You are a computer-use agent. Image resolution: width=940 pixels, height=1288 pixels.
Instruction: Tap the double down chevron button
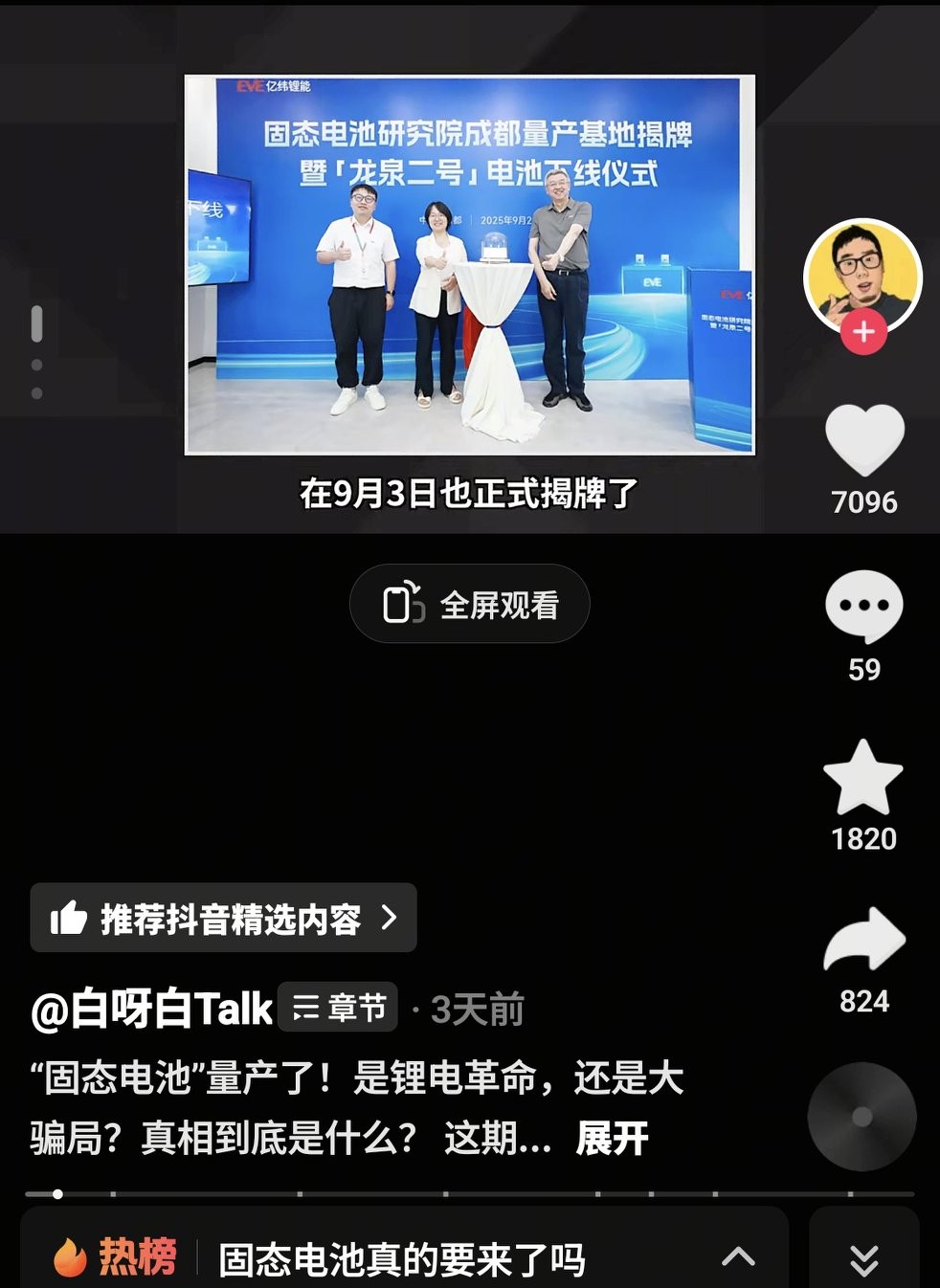pyautogui.click(x=863, y=1258)
